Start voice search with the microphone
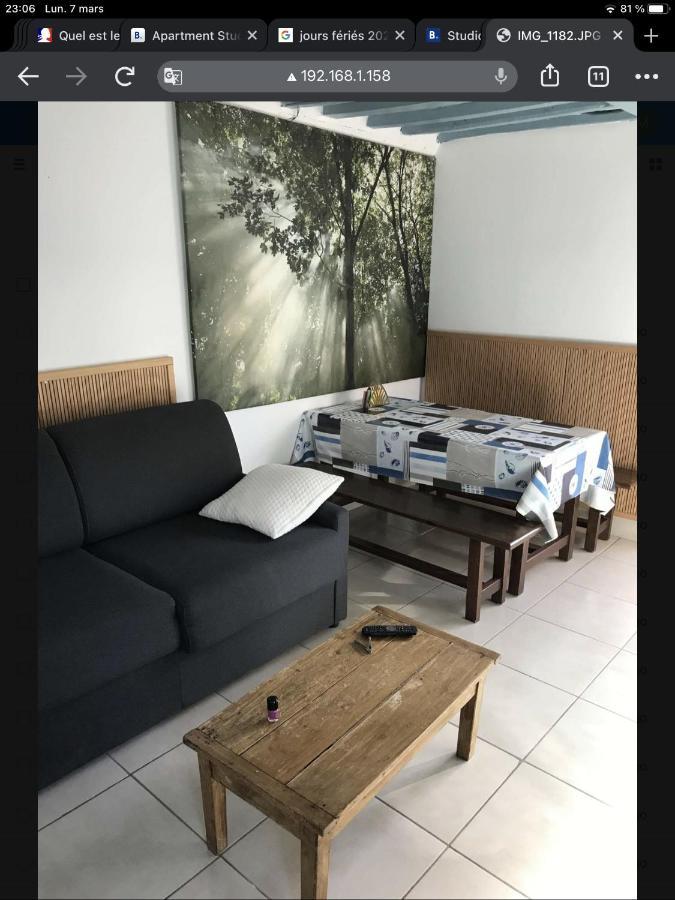Image resolution: width=675 pixels, height=900 pixels. (x=501, y=76)
